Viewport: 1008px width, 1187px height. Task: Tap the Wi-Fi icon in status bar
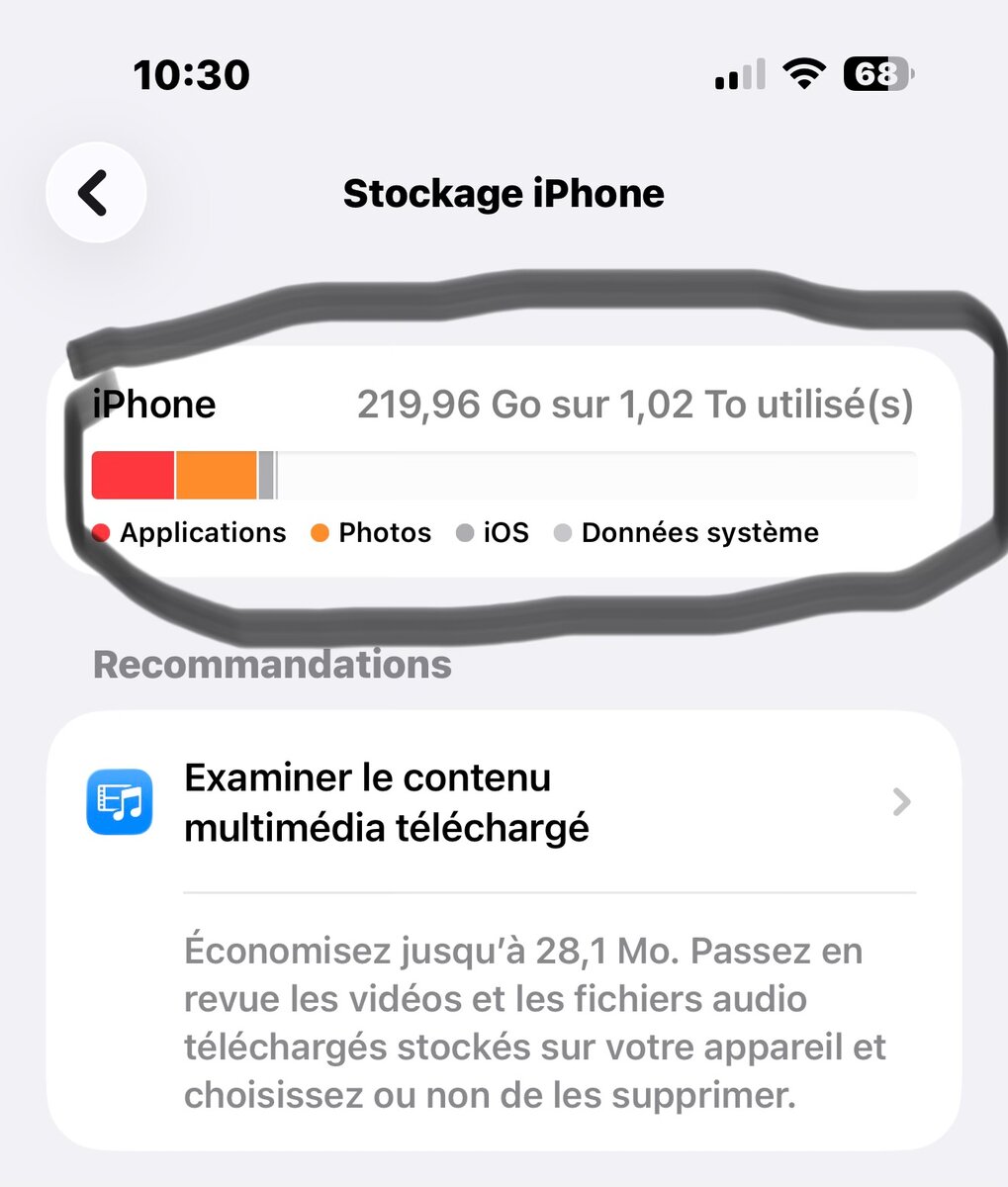tap(804, 74)
